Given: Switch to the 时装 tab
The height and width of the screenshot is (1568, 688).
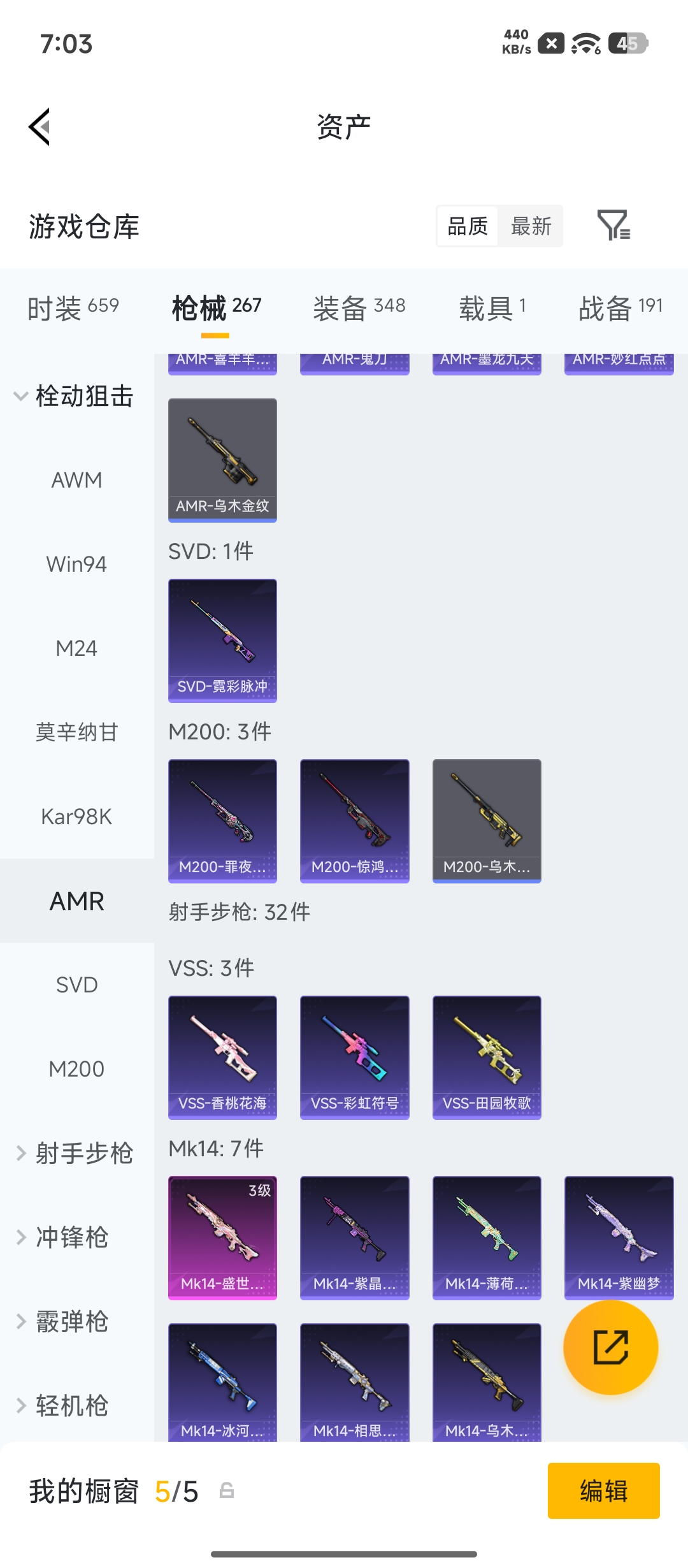Looking at the screenshot, I should coord(73,309).
